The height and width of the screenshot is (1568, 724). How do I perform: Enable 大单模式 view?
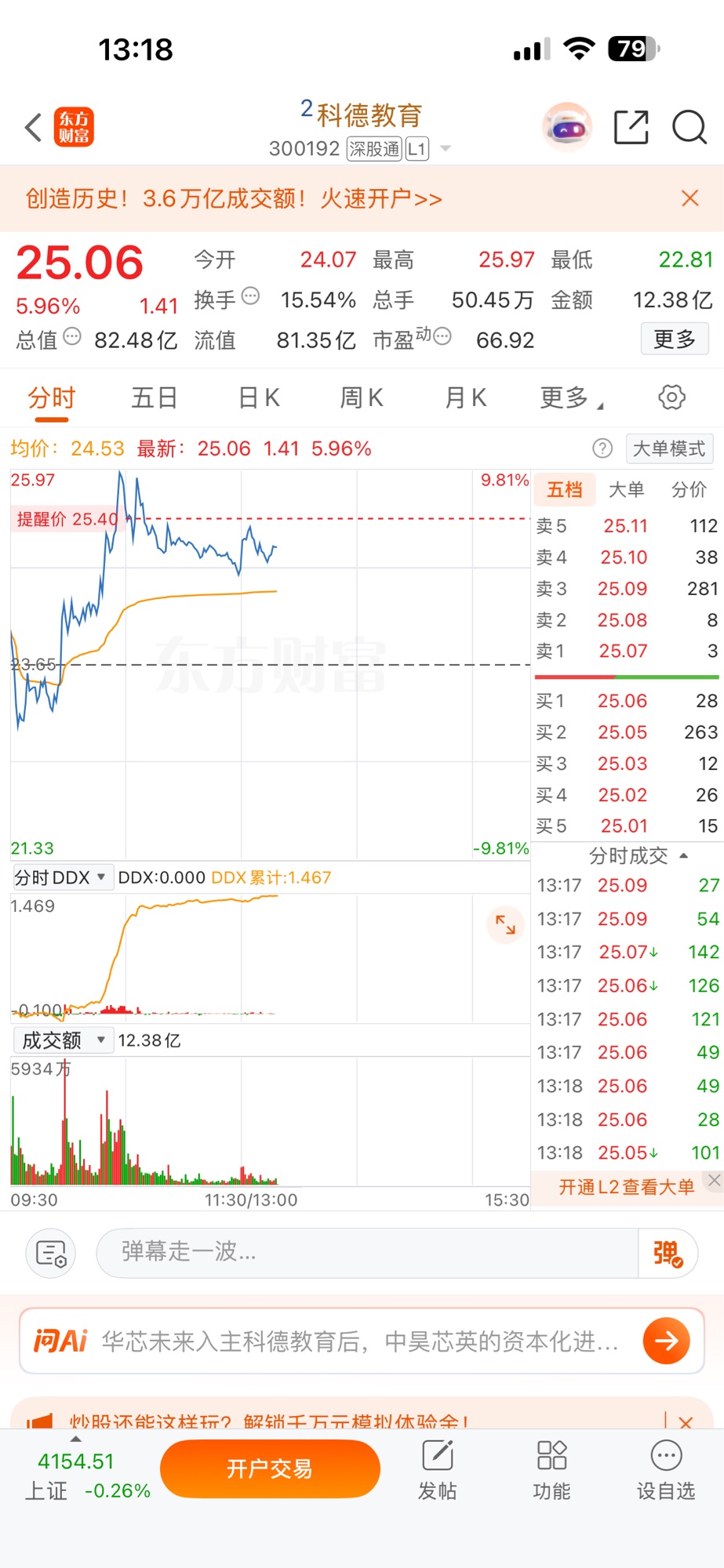[x=668, y=448]
